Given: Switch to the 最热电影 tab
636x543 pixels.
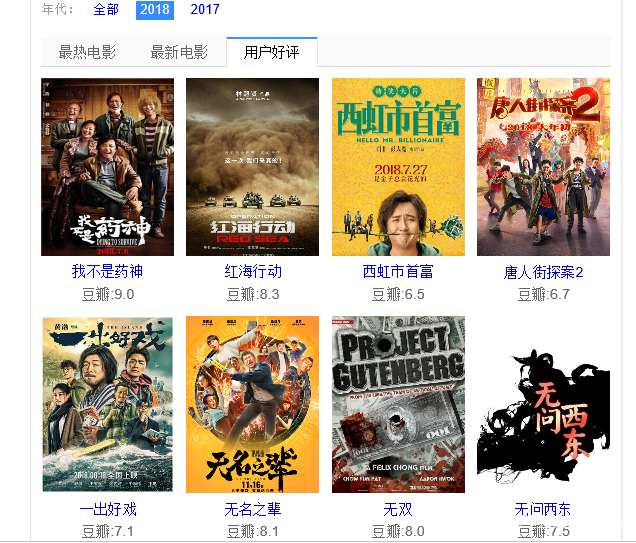Looking at the screenshot, I should point(87,52).
